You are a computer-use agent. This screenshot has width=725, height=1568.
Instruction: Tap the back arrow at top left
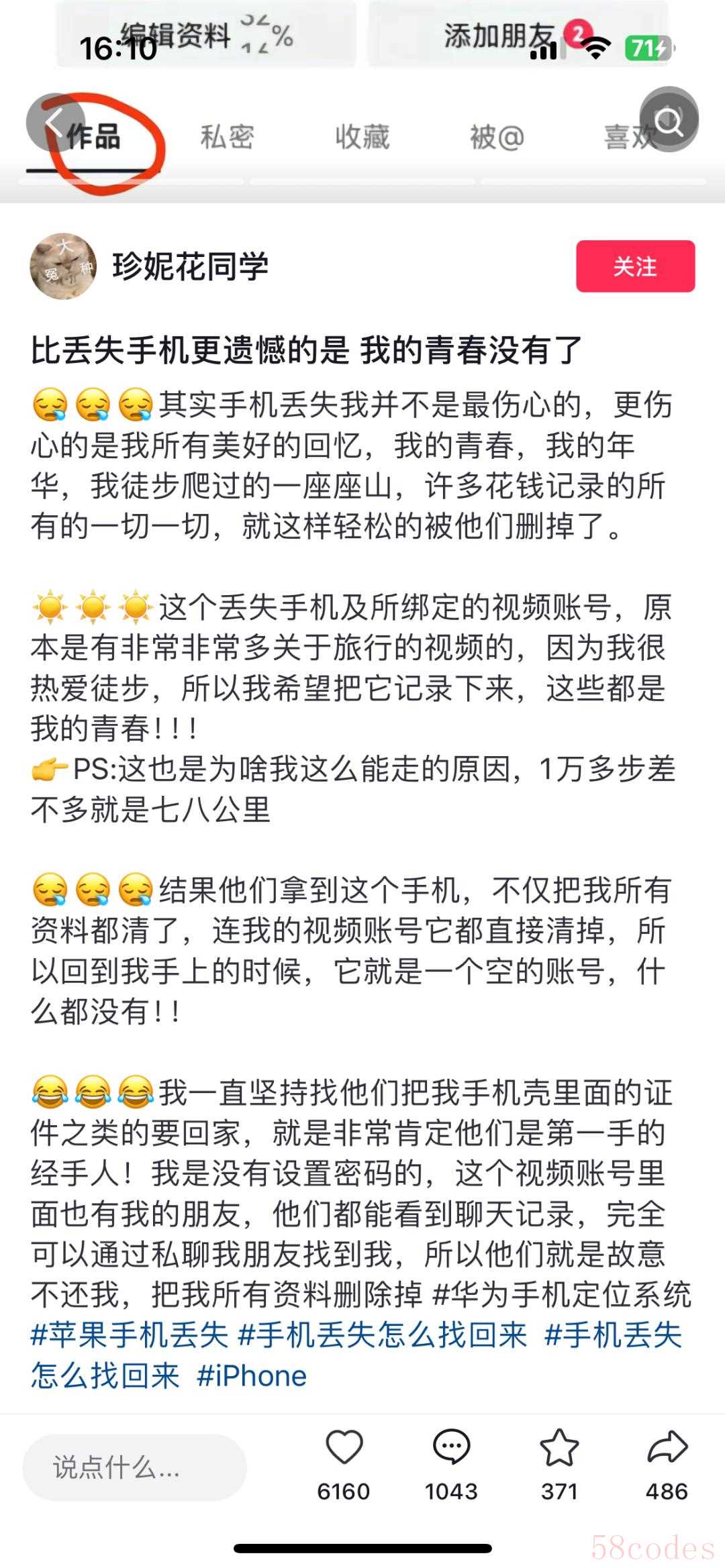(x=55, y=122)
